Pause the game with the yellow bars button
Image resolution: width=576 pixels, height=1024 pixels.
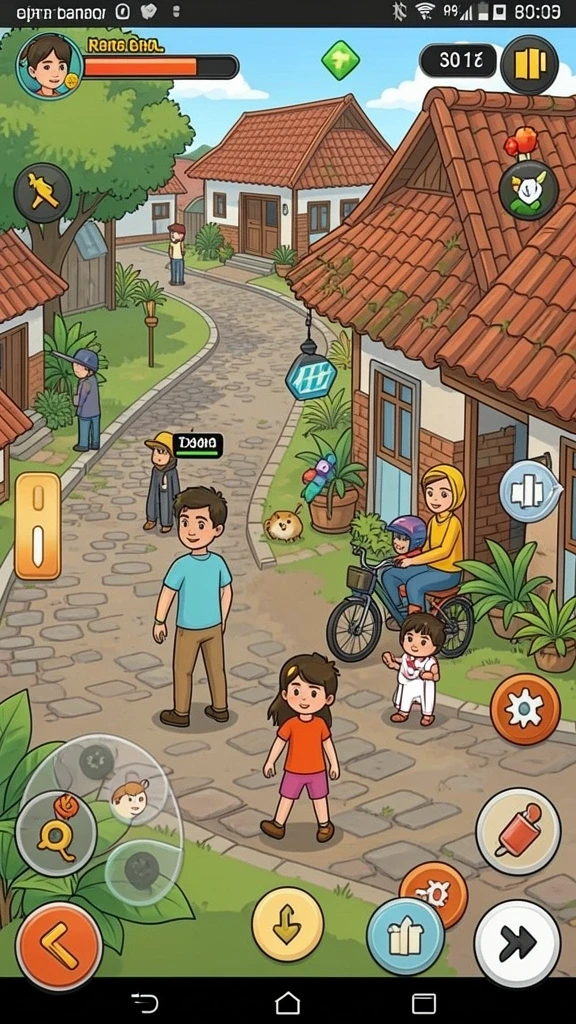coord(529,65)
